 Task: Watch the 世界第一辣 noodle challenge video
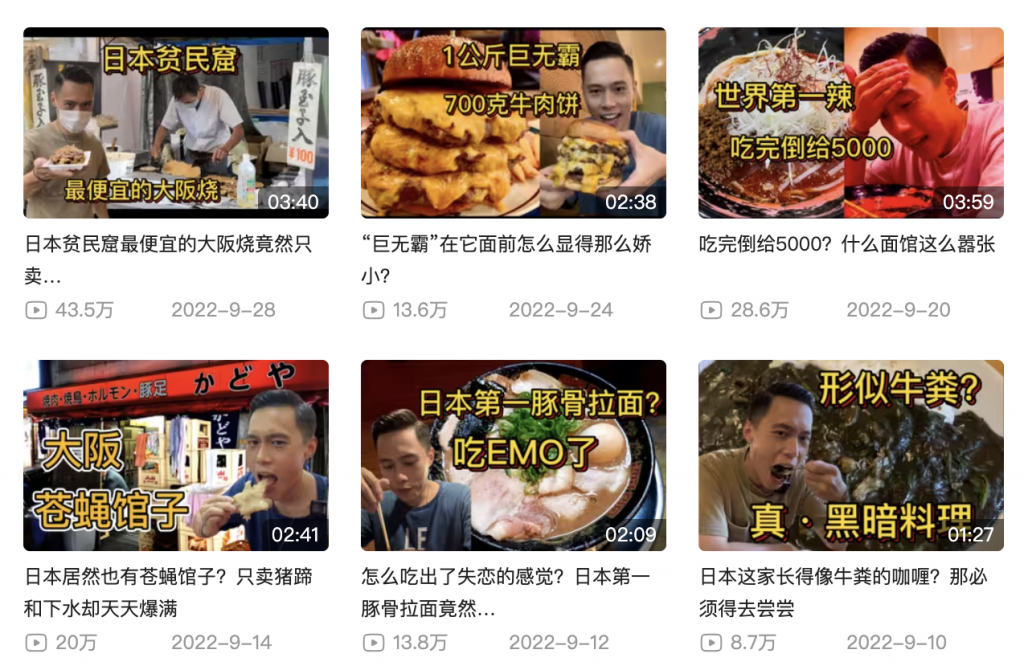tap(850, 122)
